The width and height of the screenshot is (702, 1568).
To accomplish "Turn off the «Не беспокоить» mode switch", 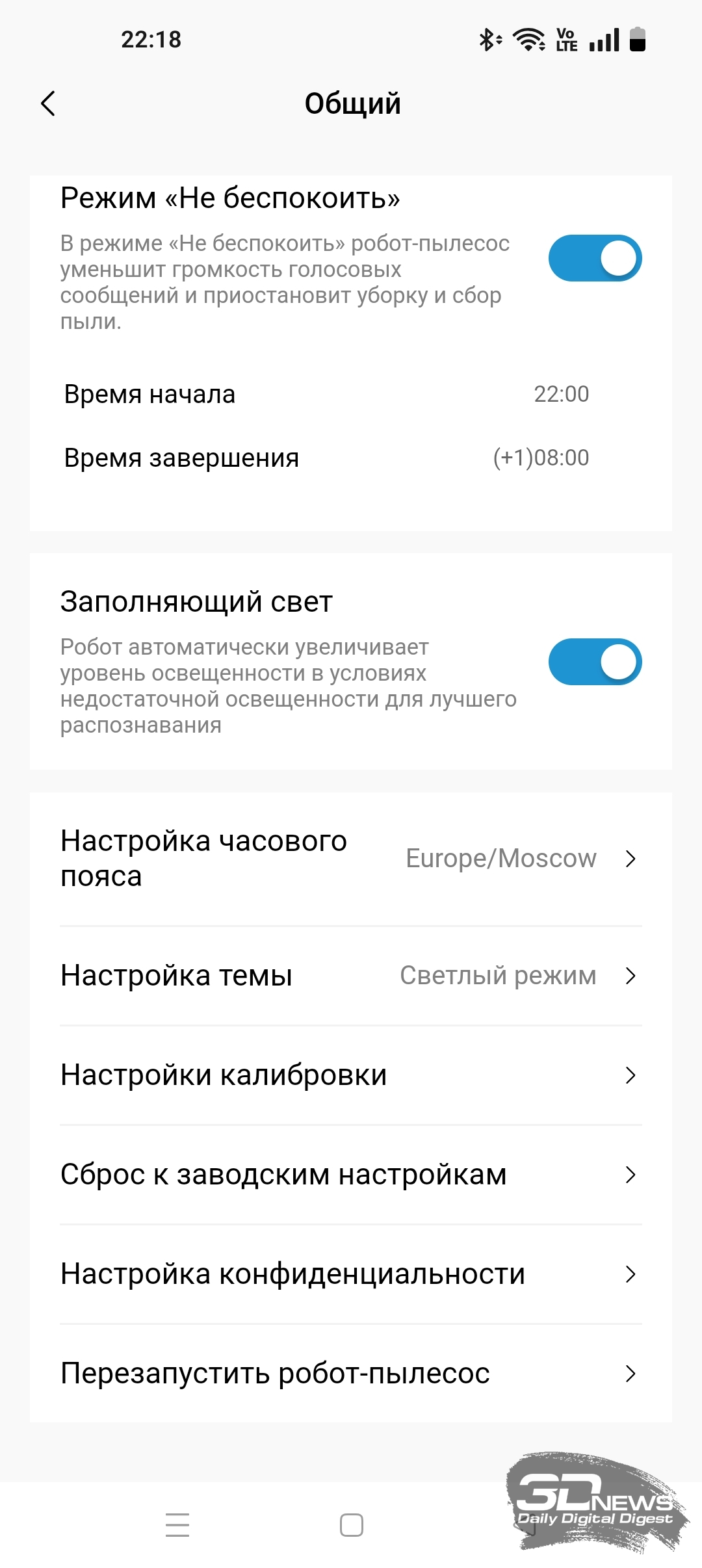I will click(595, 258).
